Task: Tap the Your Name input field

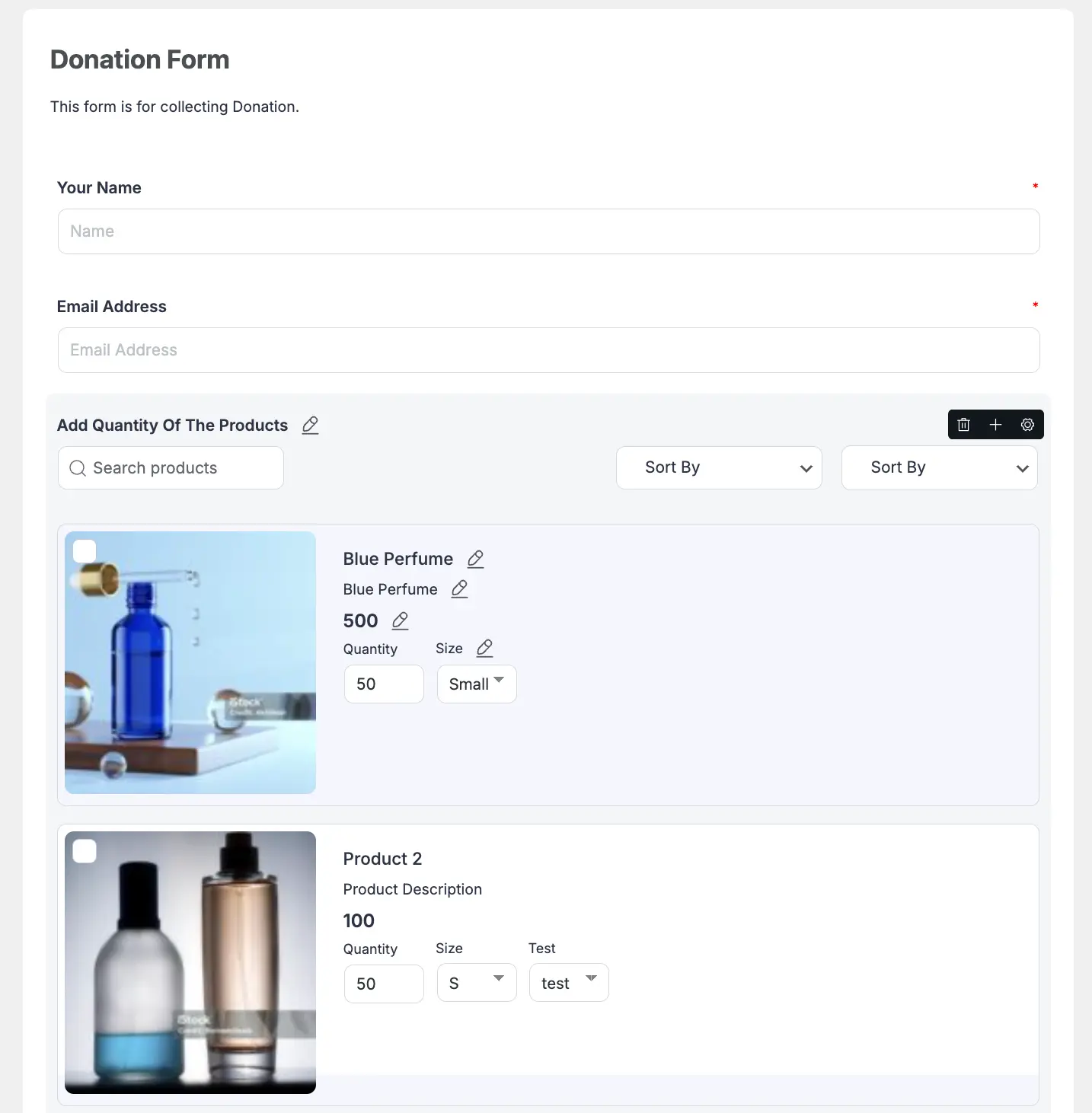Action: tap(548, 231)
